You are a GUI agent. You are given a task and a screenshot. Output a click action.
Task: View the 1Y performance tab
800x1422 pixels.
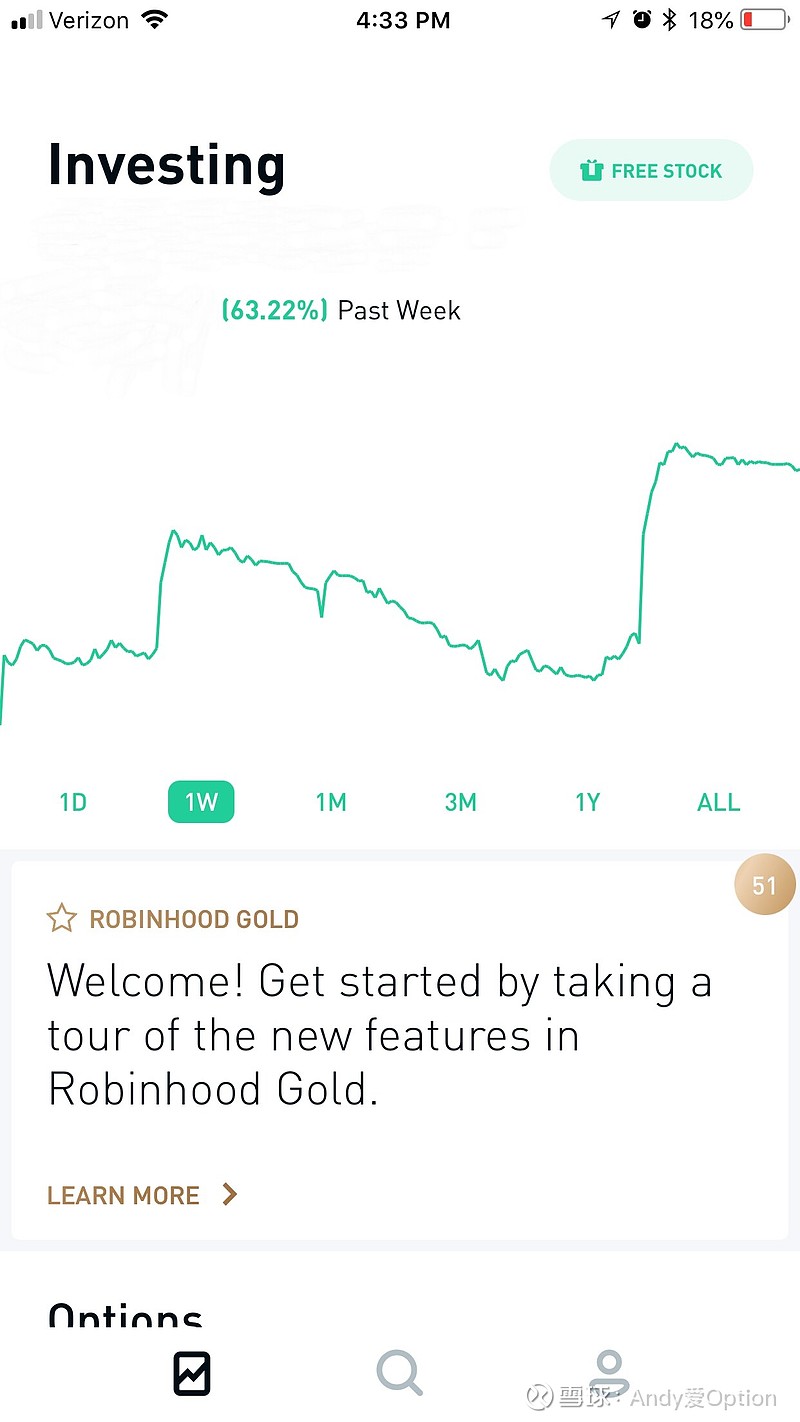tap(587, 801)
